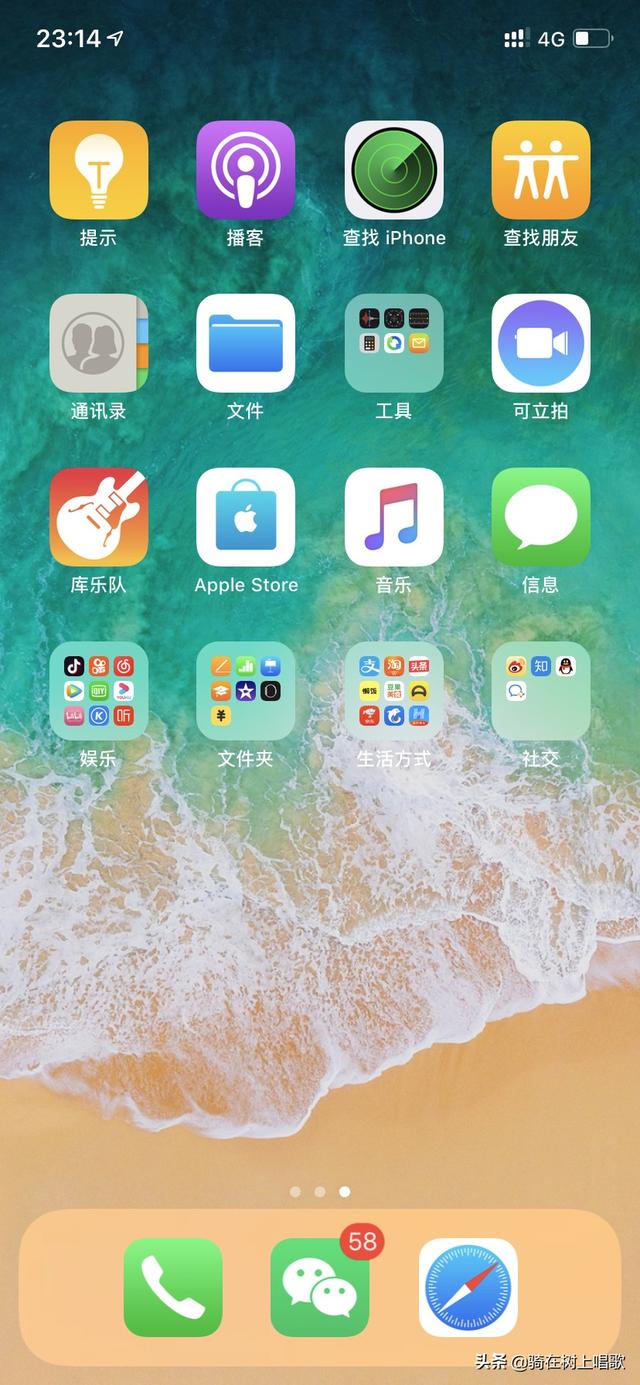Open 查找 iPhone app

coord(394,170)
